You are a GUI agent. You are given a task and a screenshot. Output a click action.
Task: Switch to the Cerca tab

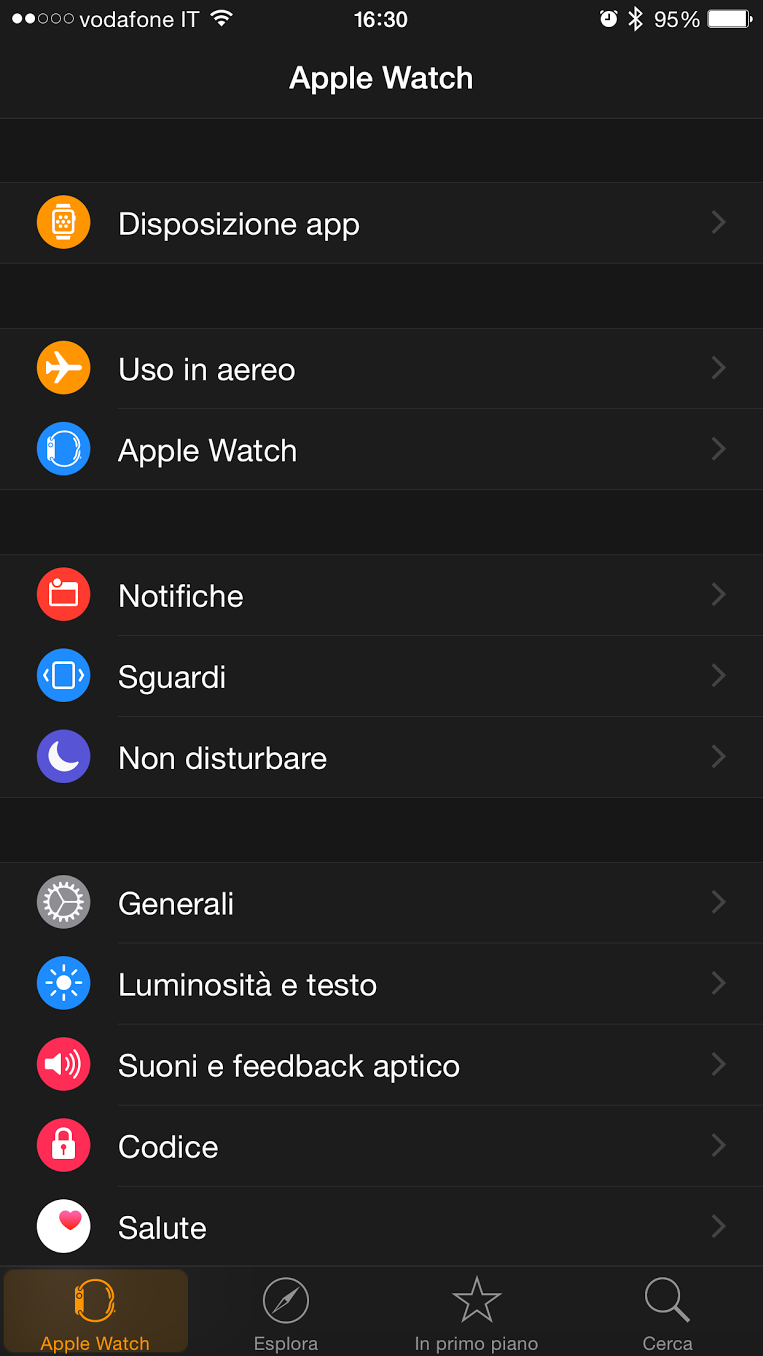(667, 1313)
